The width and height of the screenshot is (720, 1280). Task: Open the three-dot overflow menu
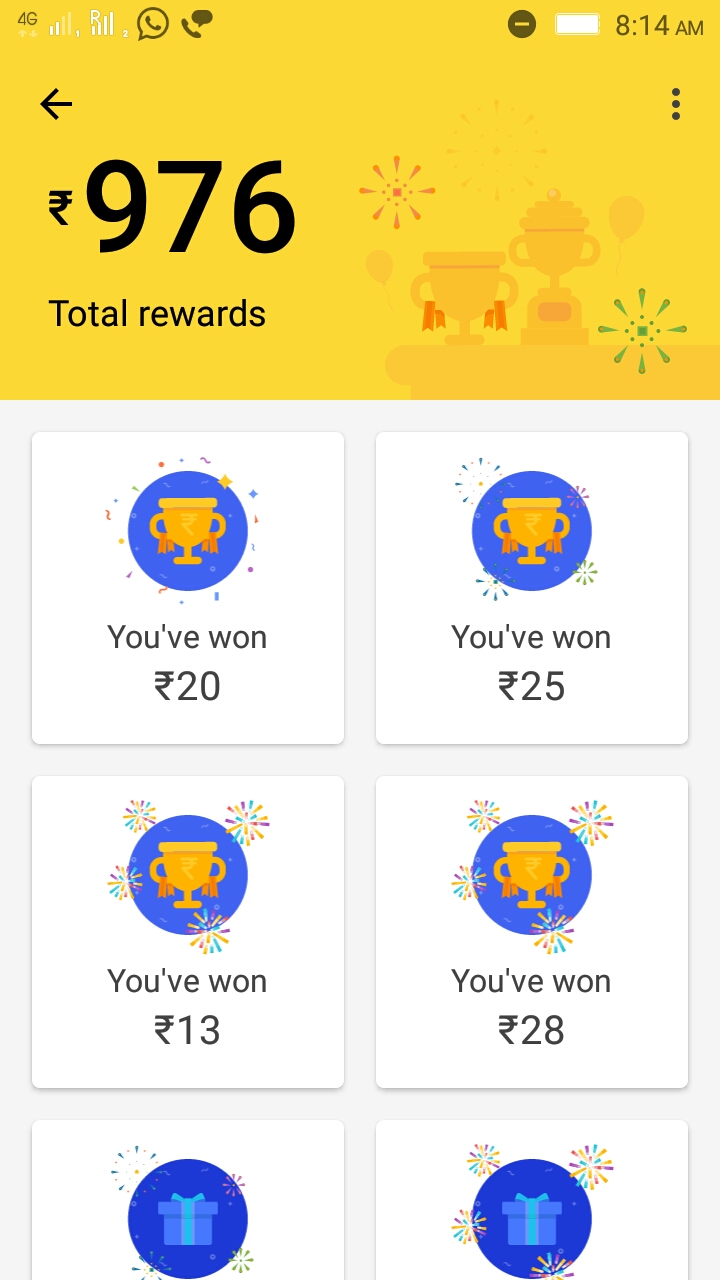(x=676, y=104)
